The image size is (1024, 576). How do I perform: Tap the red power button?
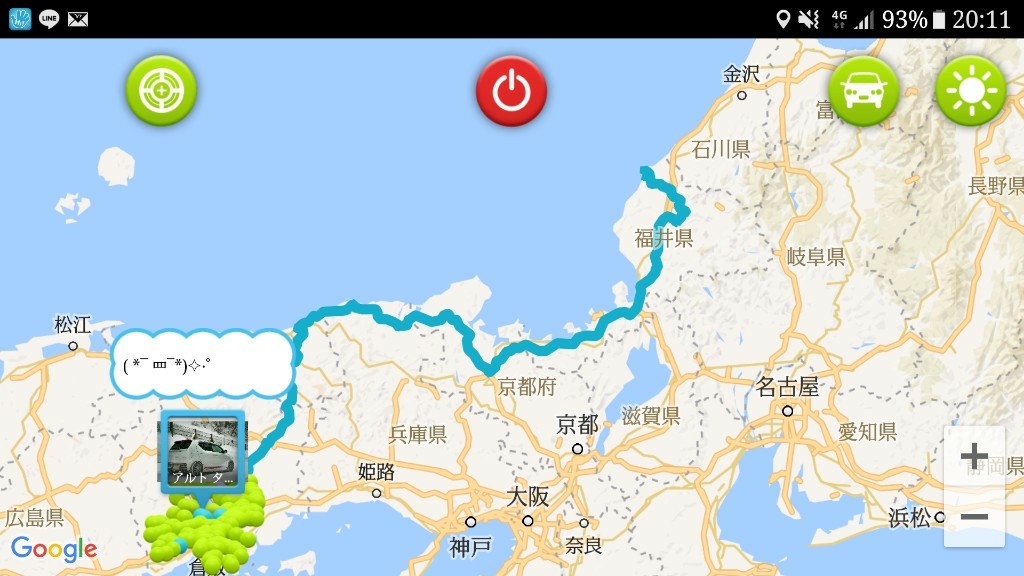tap(511, 91)
